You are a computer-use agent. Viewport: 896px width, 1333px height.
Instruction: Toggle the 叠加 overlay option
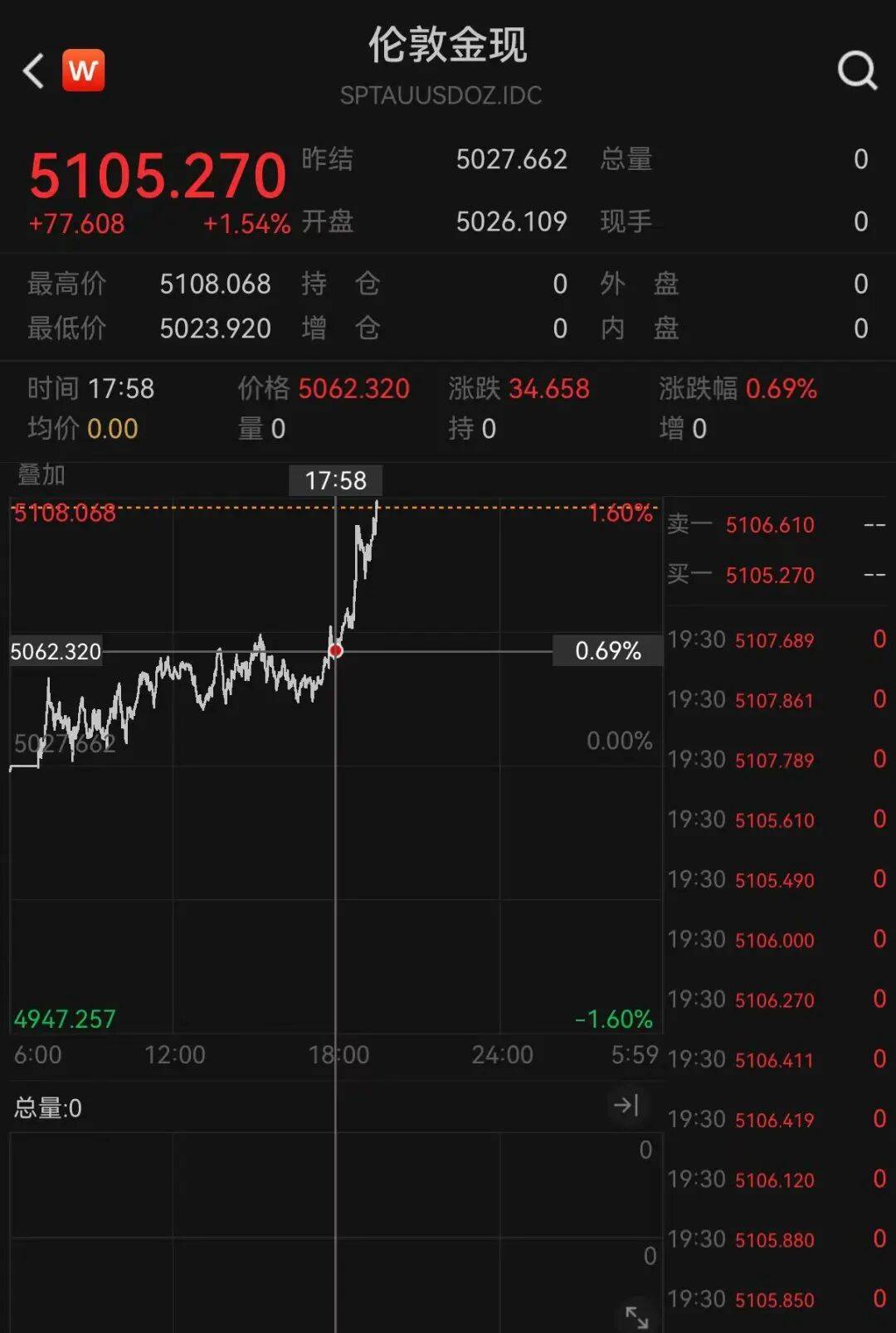point(39,476)
